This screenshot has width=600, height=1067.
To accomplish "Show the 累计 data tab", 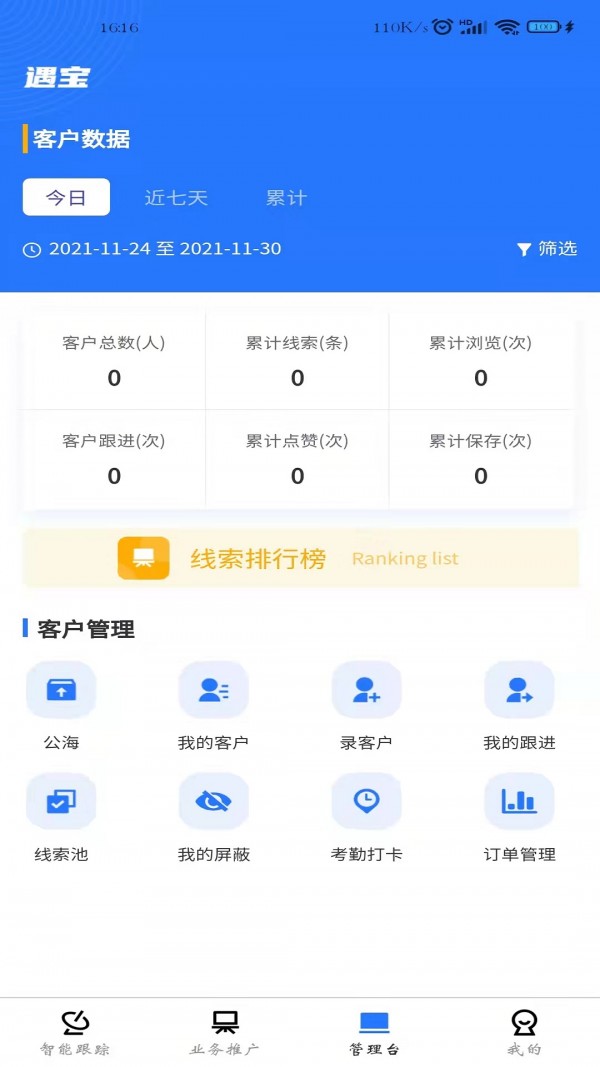I will pos(286,198).
